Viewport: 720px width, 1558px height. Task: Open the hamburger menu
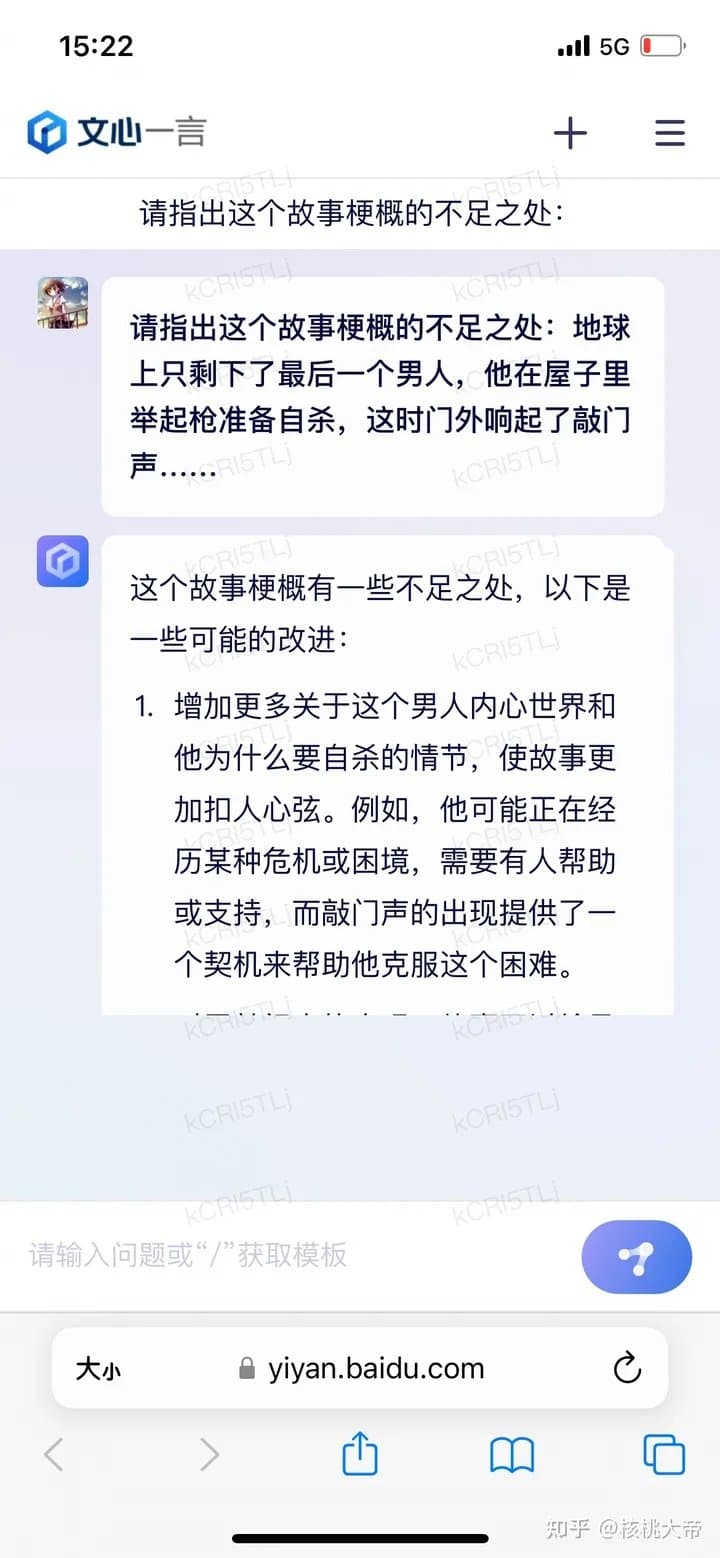669,133
